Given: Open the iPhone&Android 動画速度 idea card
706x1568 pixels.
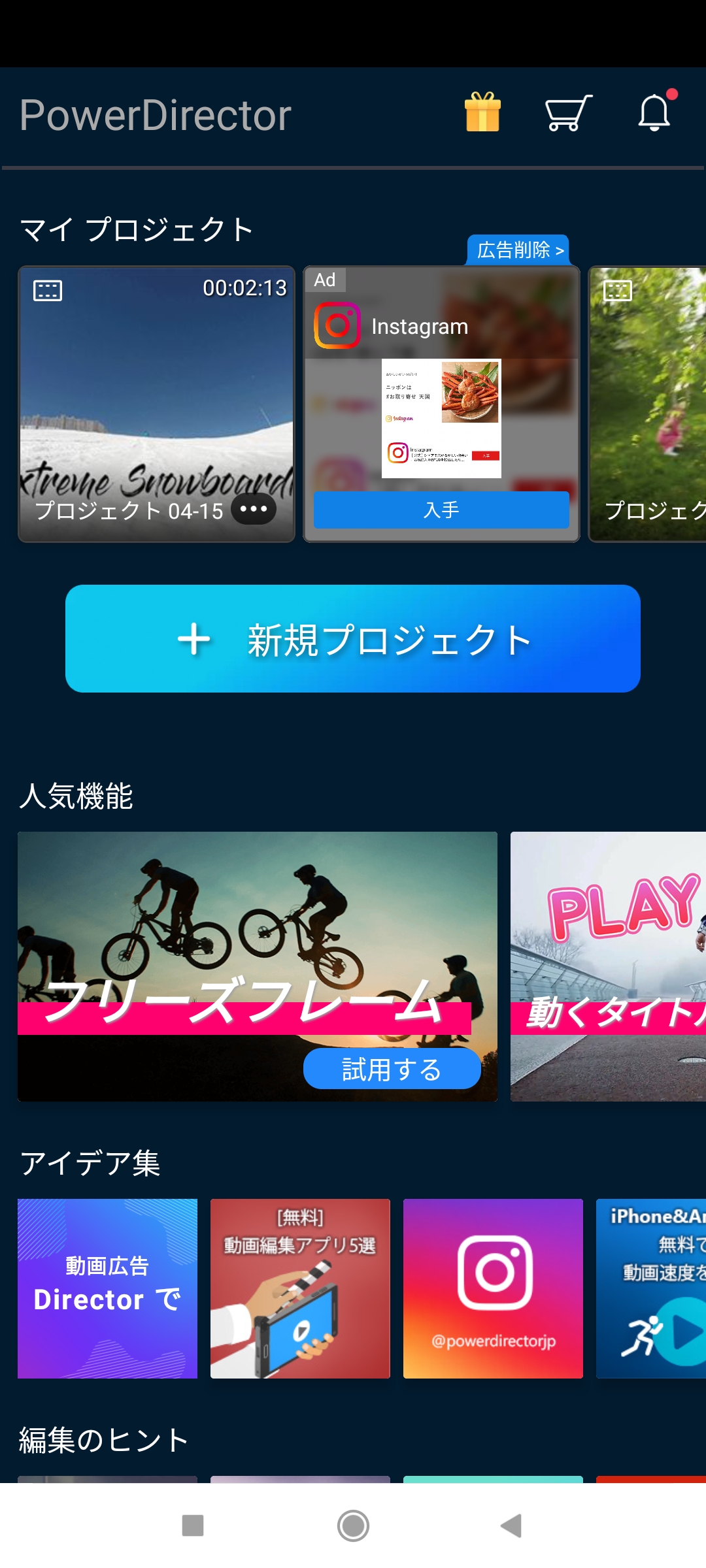Looking at the screenshot, I should 651,1288.
